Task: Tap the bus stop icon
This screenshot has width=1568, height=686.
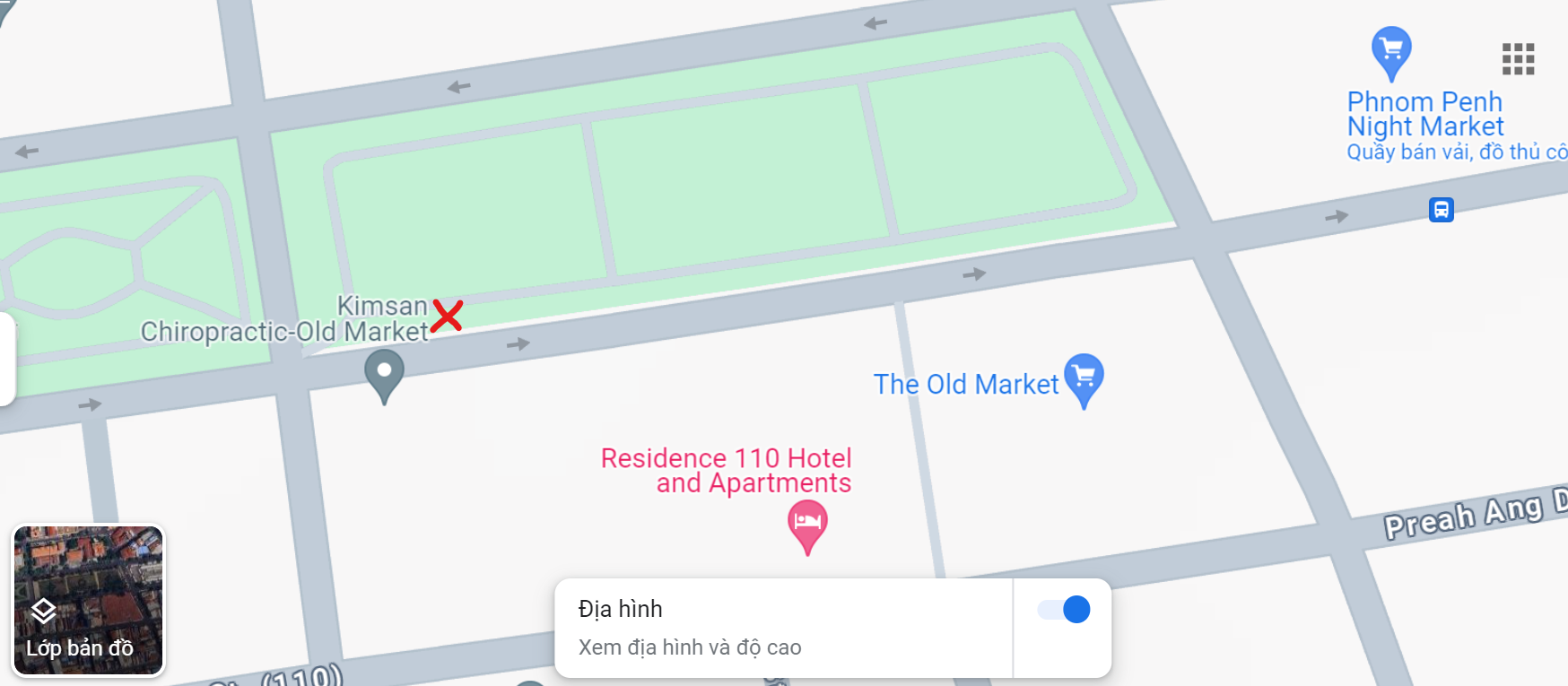Action: [1441, 210]
